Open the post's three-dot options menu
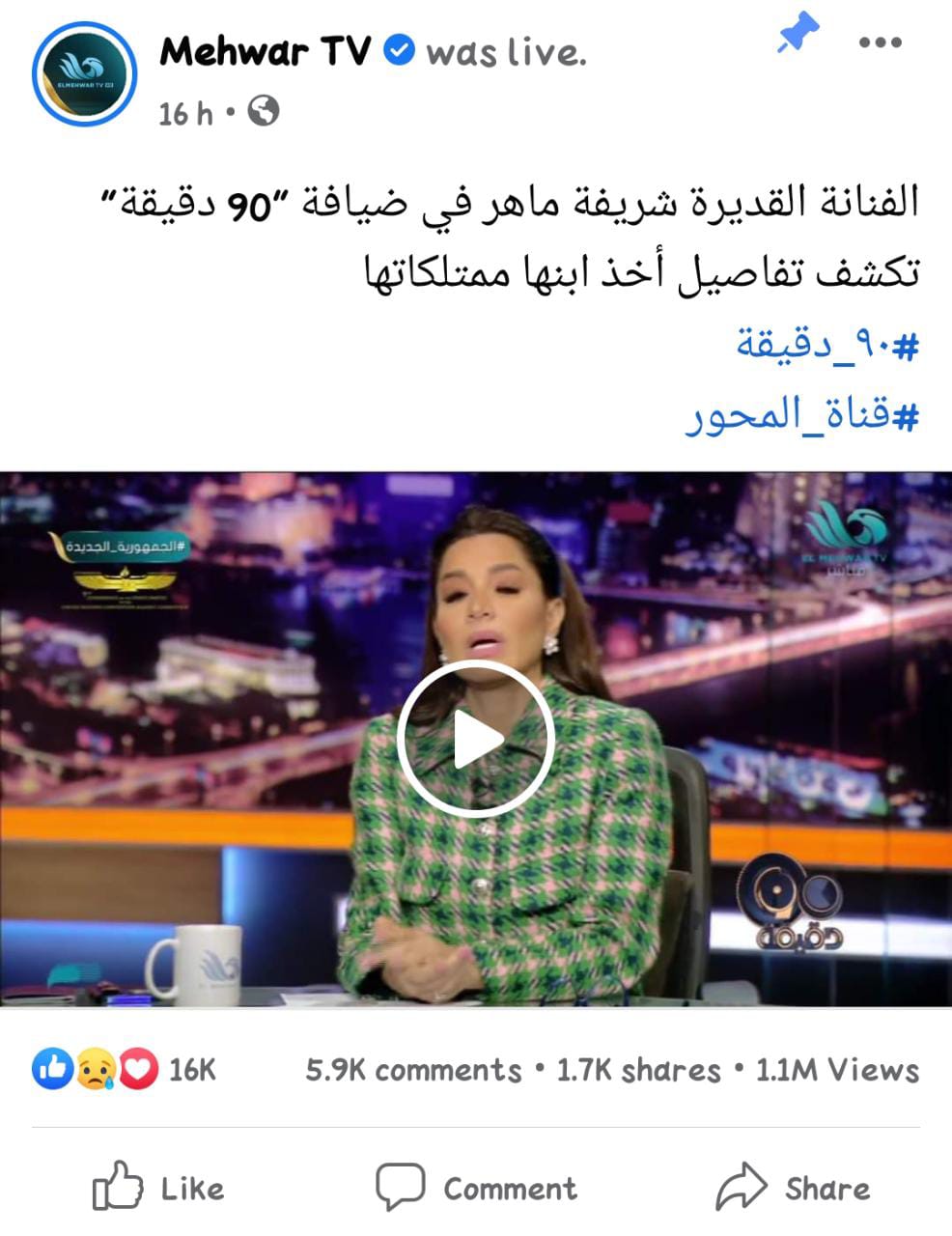 click(880, 42)
